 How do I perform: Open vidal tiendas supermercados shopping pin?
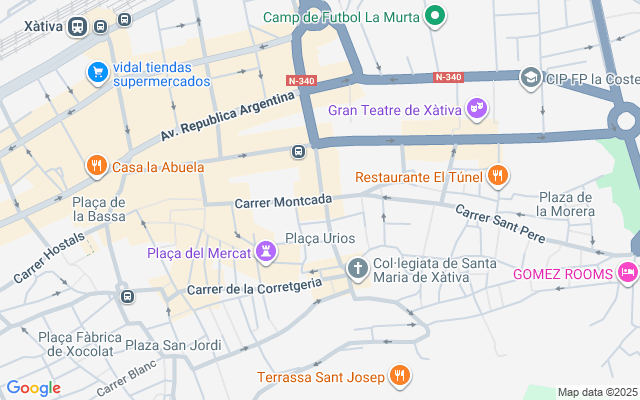pos(97,72)
